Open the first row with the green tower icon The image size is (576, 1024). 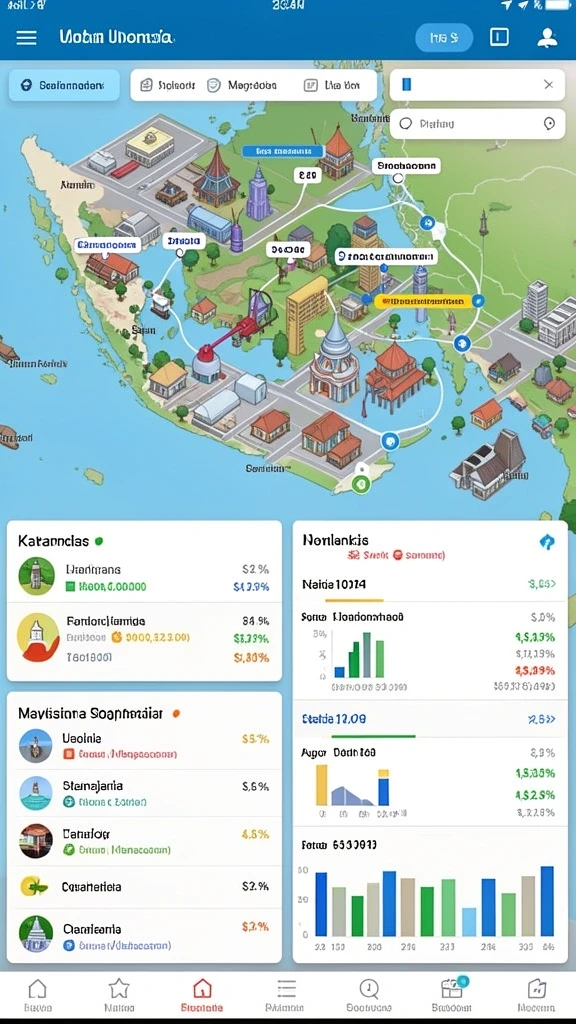pyautogui.click(x=144, y=577)
